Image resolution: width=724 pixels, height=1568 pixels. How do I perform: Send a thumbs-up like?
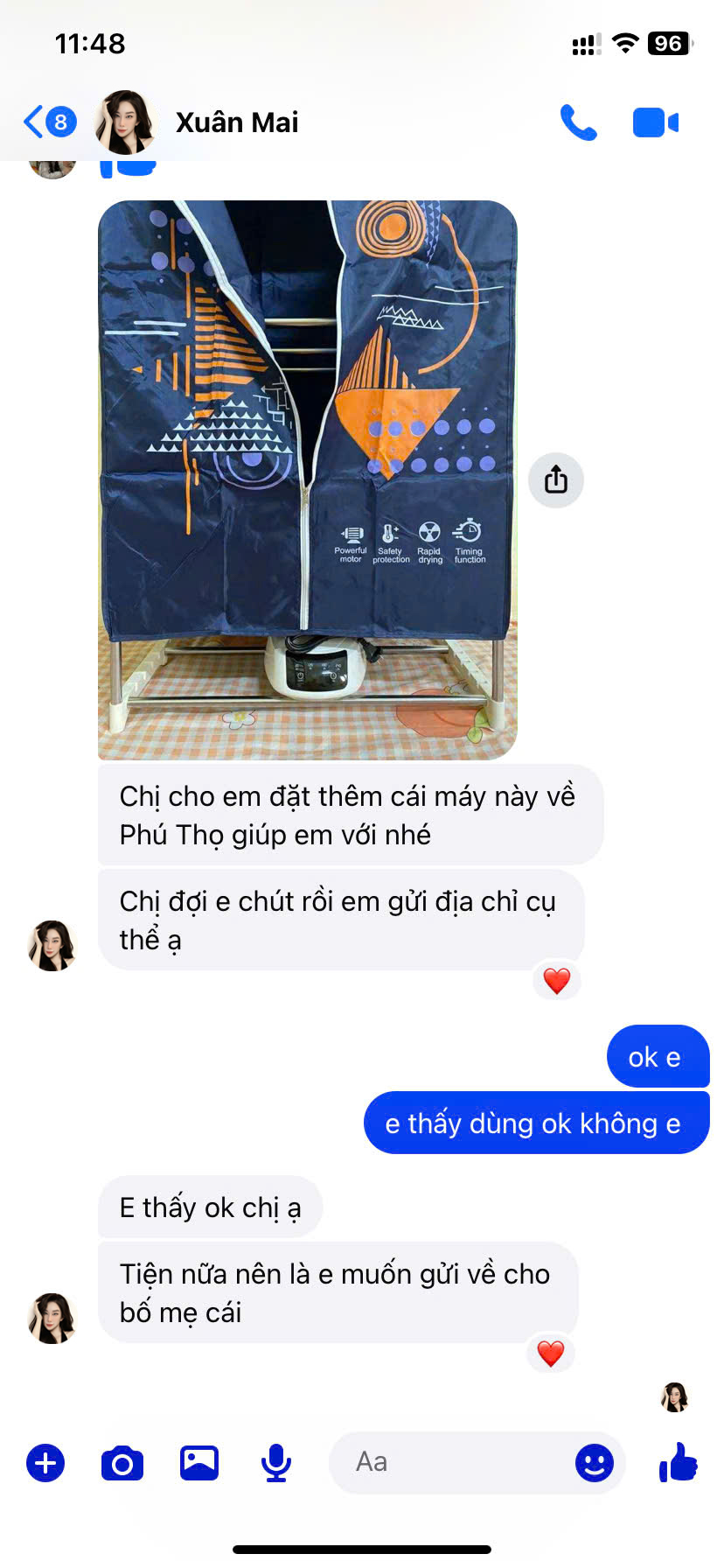pos(679,1461)
